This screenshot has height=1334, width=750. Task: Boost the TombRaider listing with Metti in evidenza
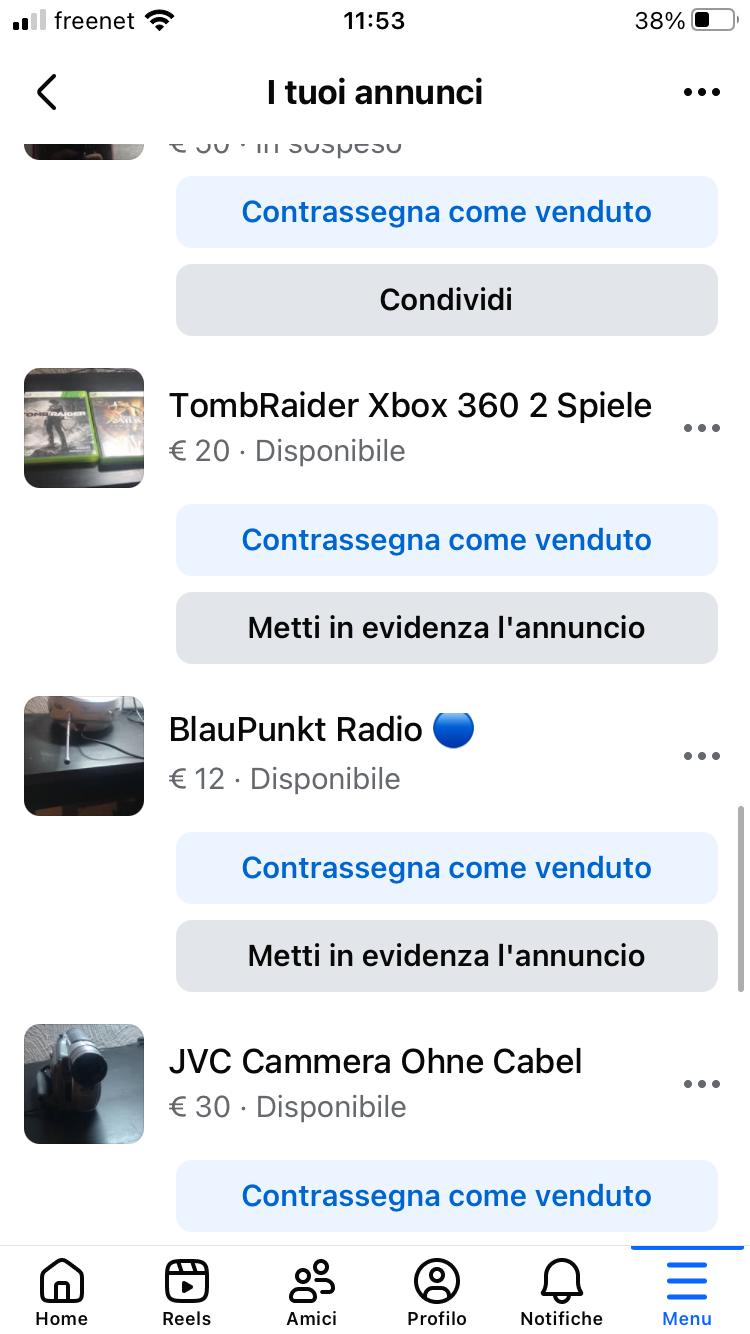(x=446, y=627)
